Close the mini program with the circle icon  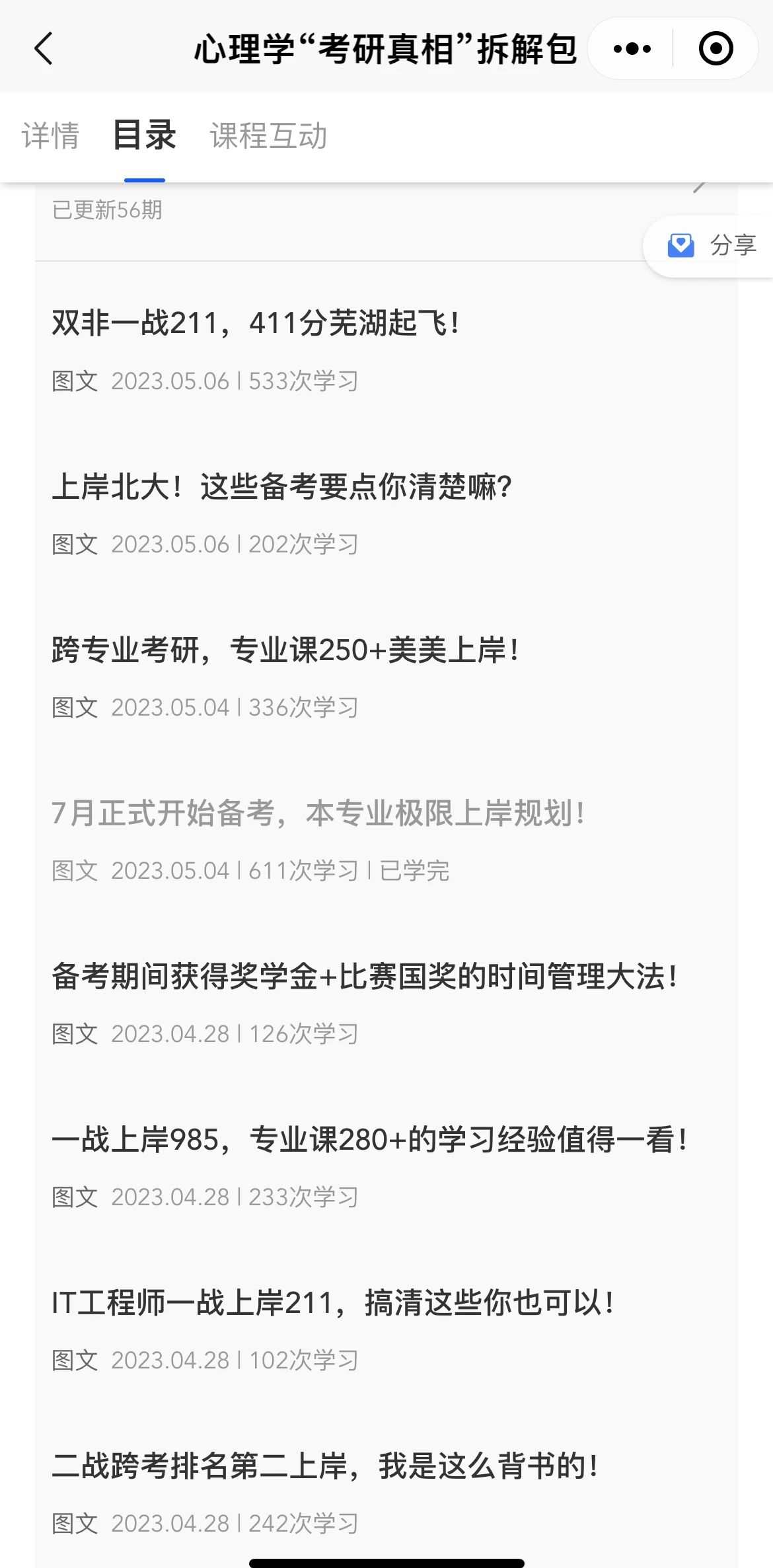point(716,49)
